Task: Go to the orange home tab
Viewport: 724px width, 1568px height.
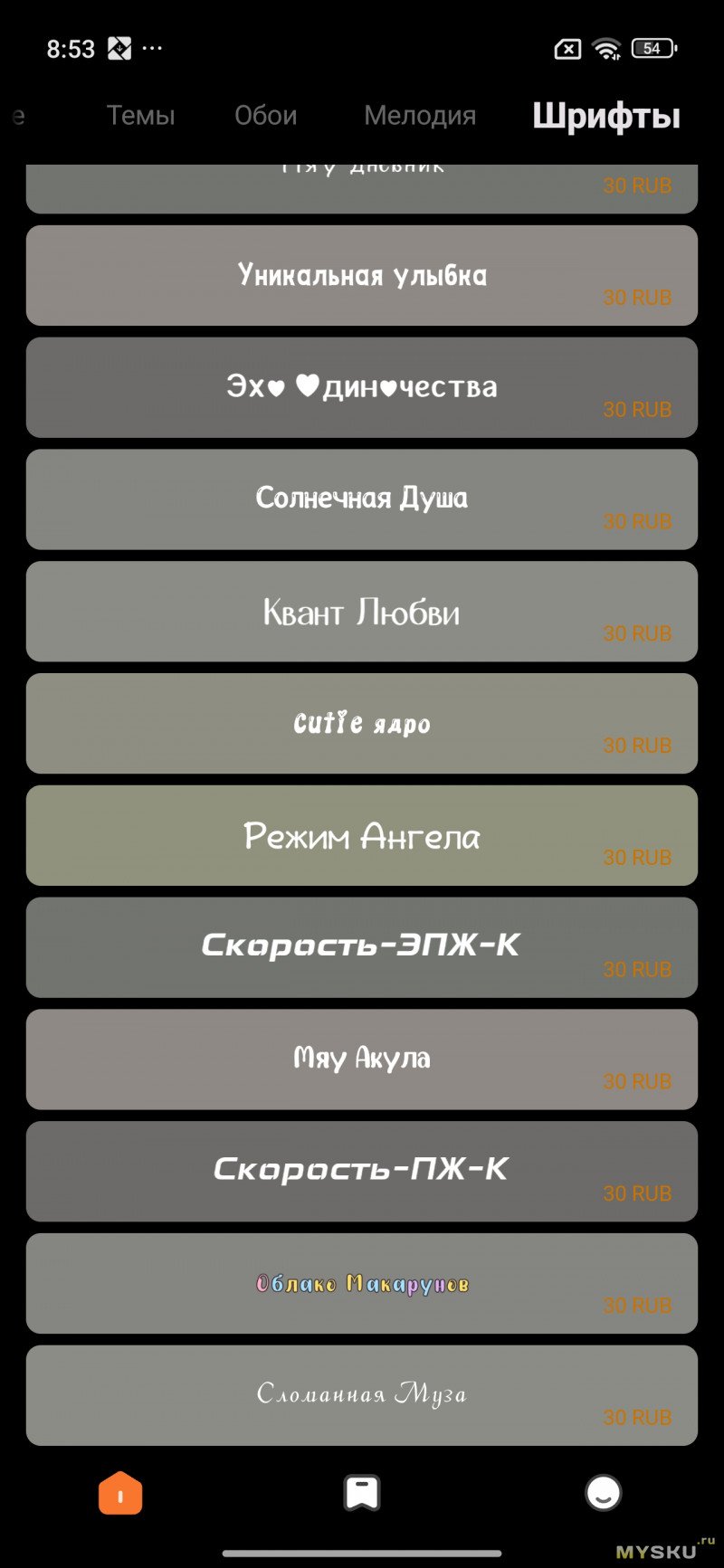Action: [120, 1493]
